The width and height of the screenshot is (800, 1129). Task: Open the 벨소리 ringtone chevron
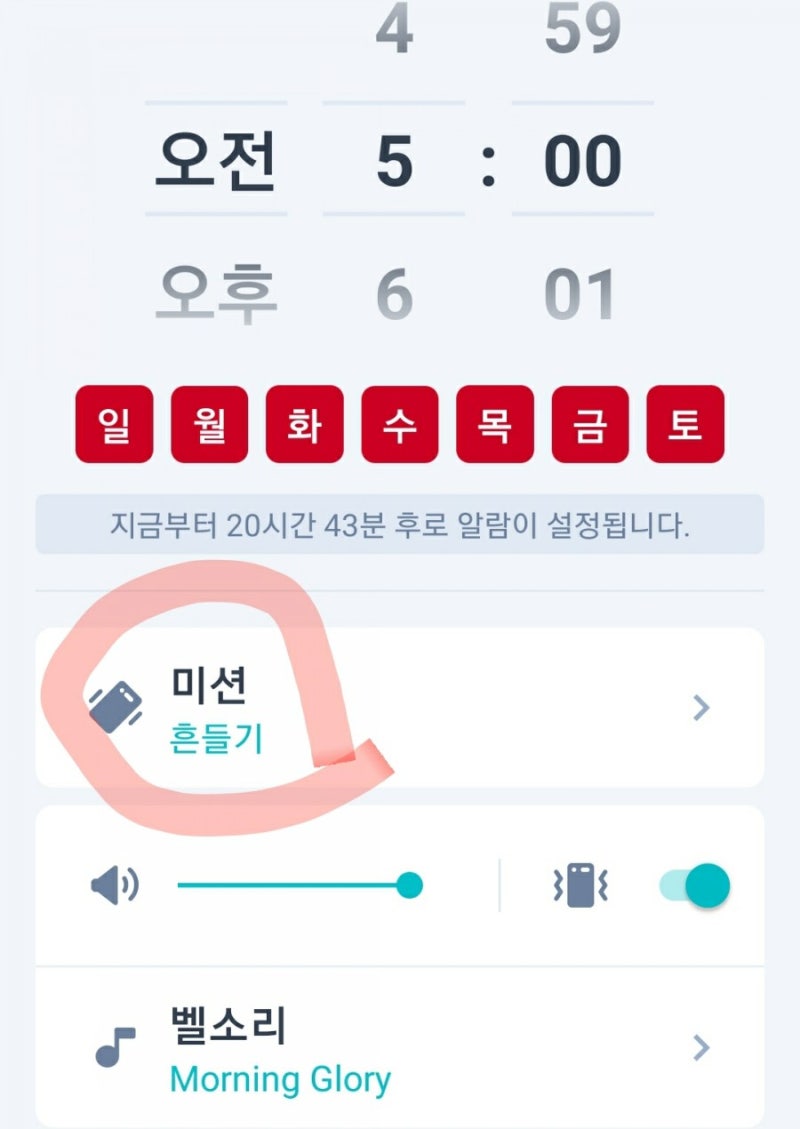pos(700,1046)
